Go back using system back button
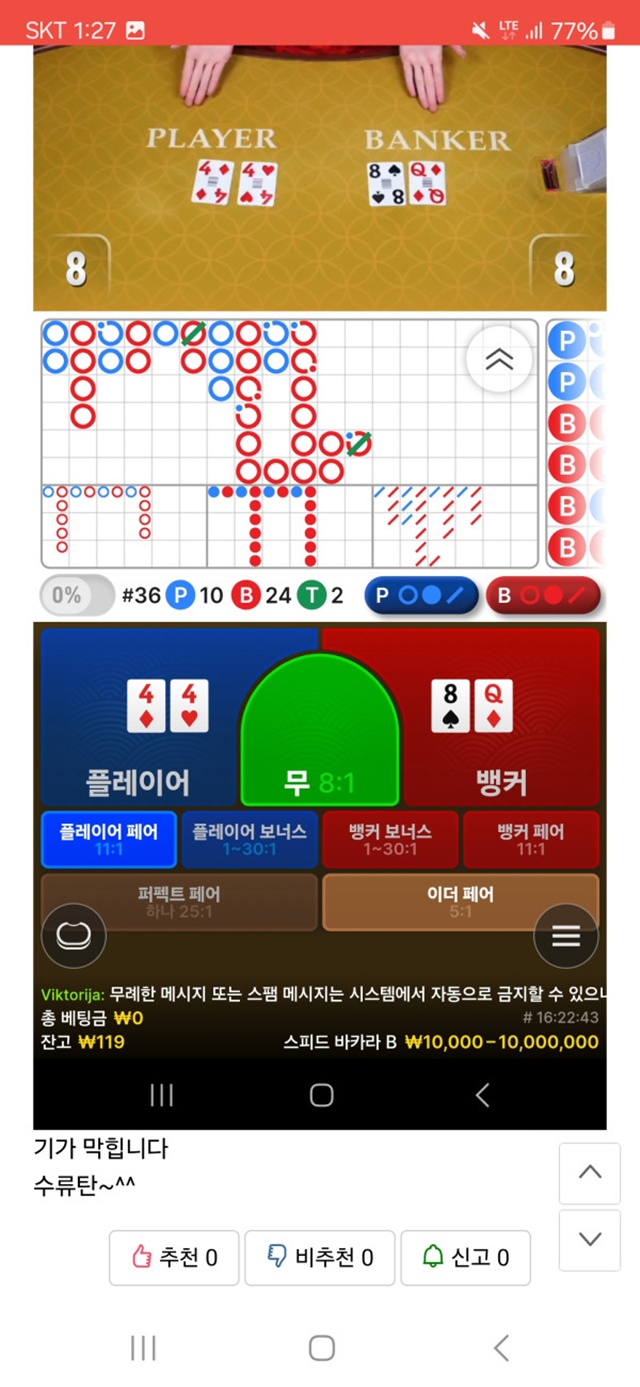 click(501, 1347)
